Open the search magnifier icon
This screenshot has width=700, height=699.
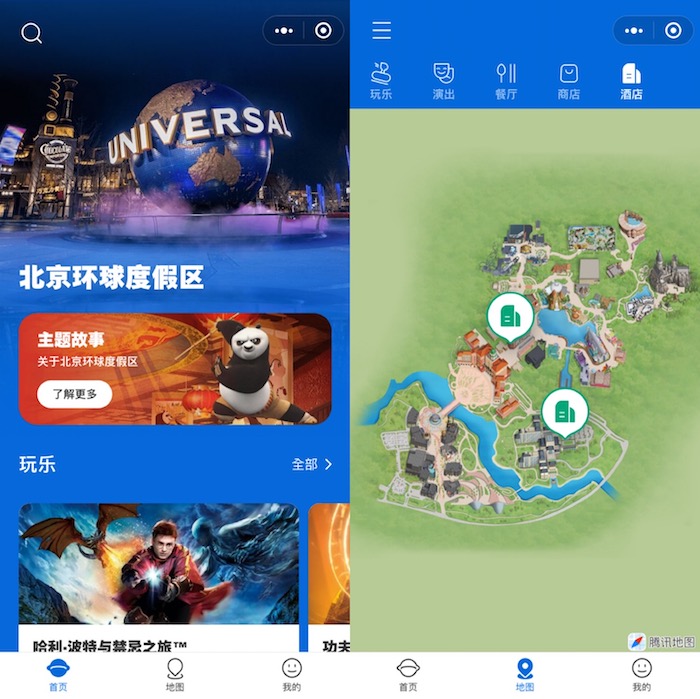pos(32,33)
